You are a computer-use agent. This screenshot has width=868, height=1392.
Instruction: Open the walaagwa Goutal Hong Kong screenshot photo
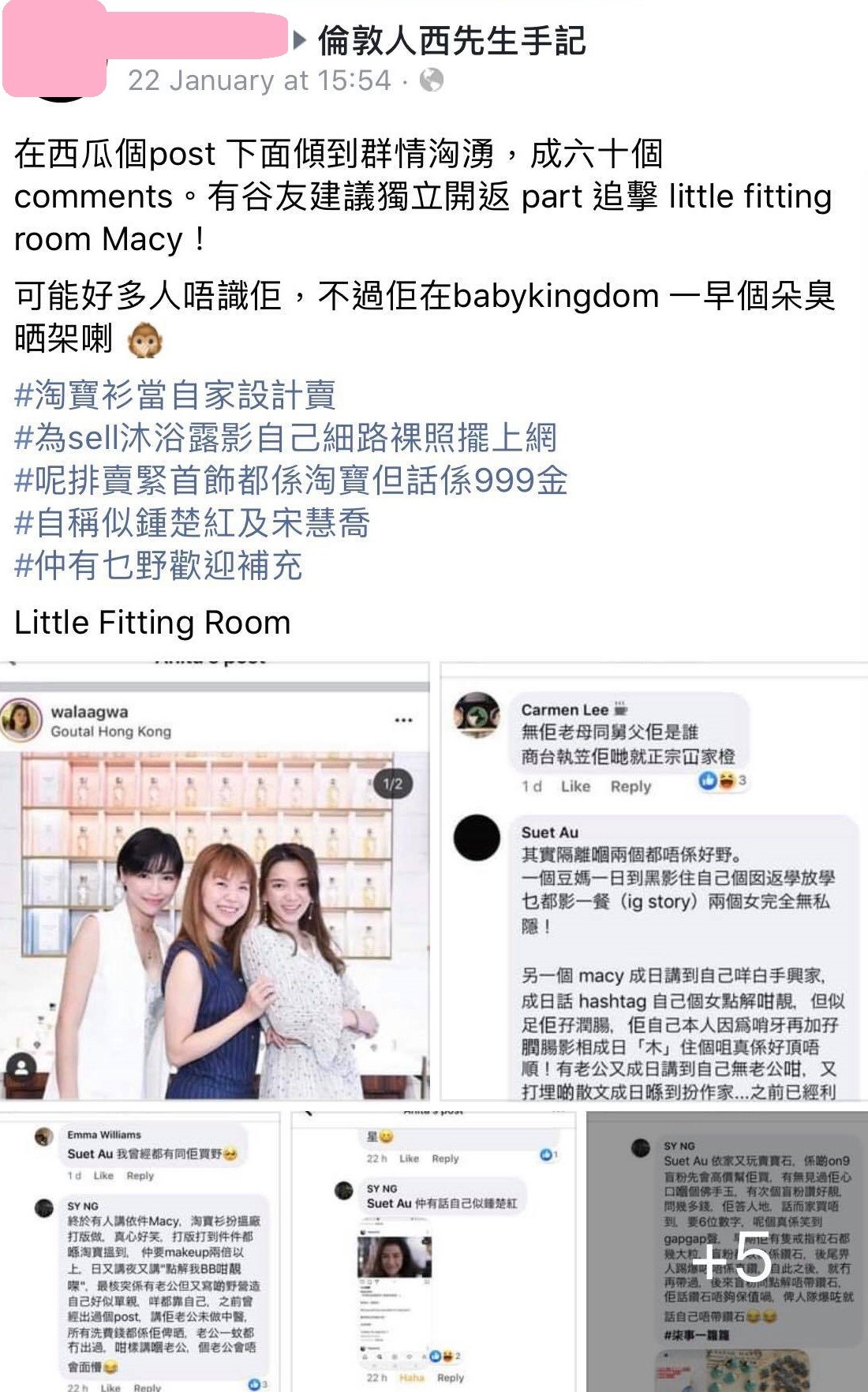(215, 880)
